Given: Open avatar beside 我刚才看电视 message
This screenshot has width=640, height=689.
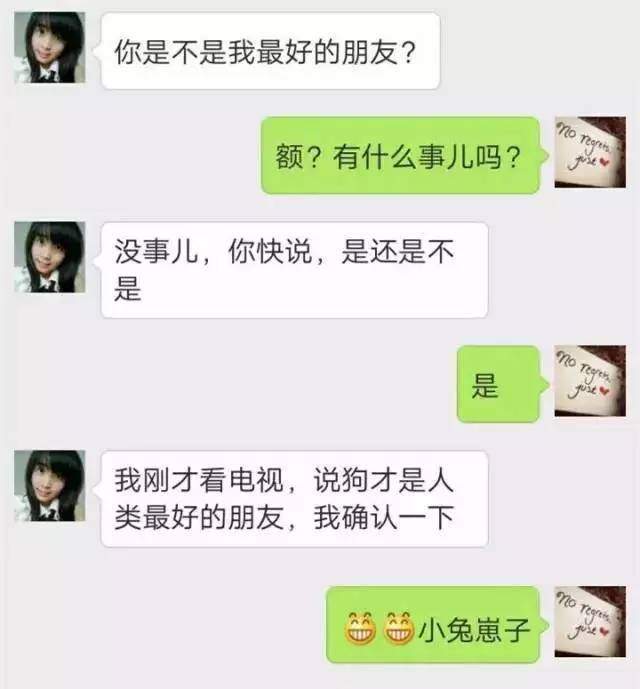Looking at the screenshot, I should (49, 485).
